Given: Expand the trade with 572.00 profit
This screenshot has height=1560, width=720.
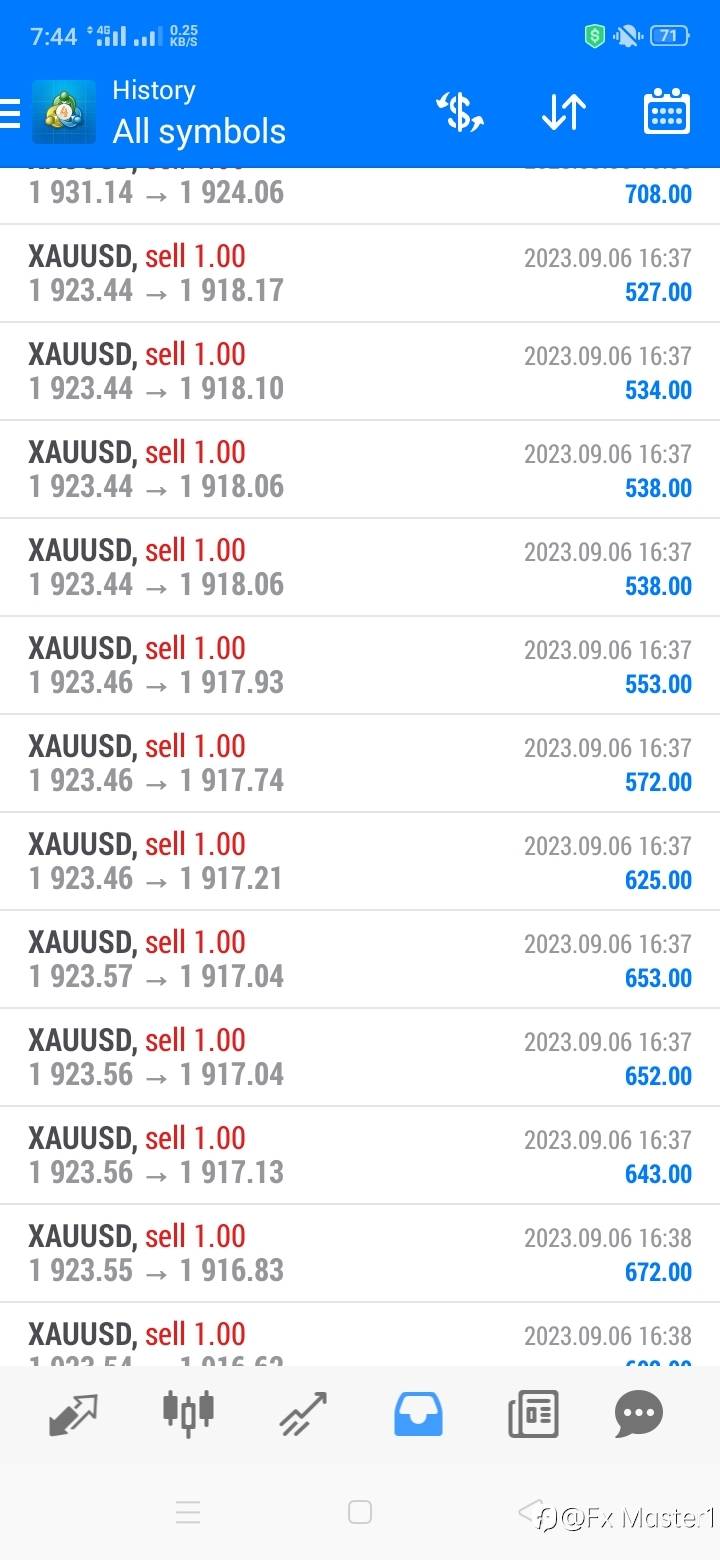Looking at the screenshot, I should [x=360, y=764].
